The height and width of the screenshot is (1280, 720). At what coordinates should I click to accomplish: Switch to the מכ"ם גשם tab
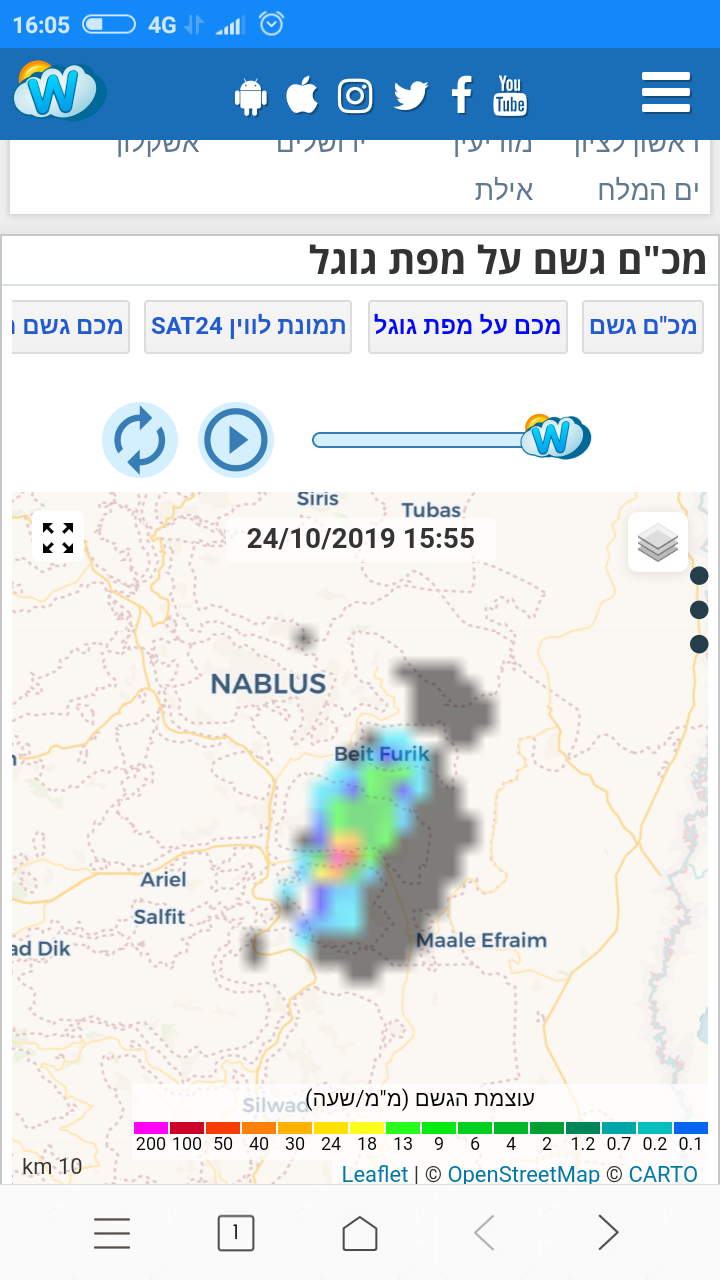643,326
